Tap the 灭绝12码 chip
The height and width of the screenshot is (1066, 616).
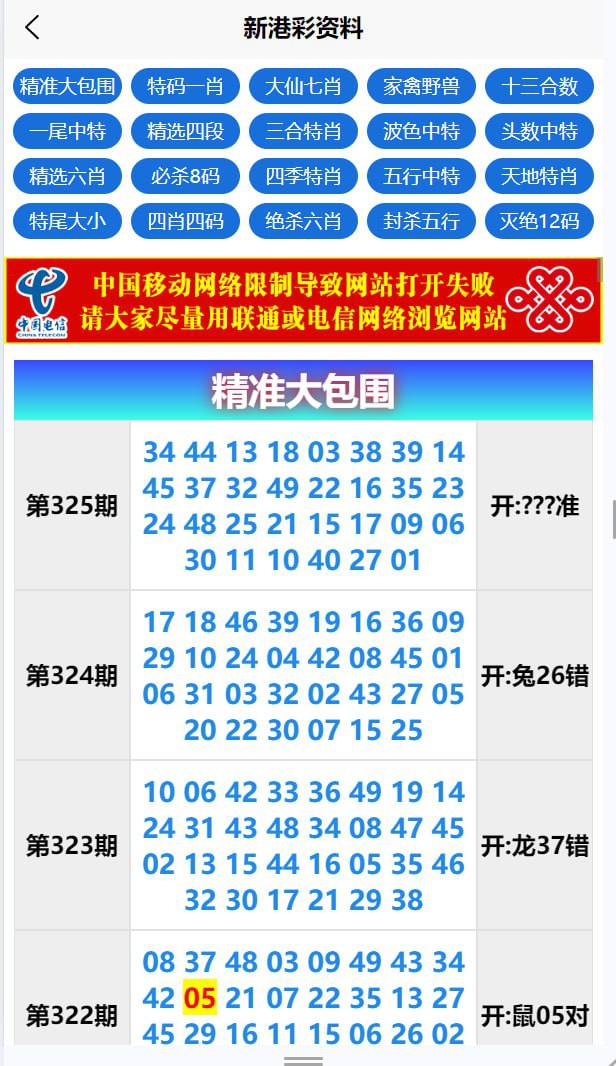point(539,221)
